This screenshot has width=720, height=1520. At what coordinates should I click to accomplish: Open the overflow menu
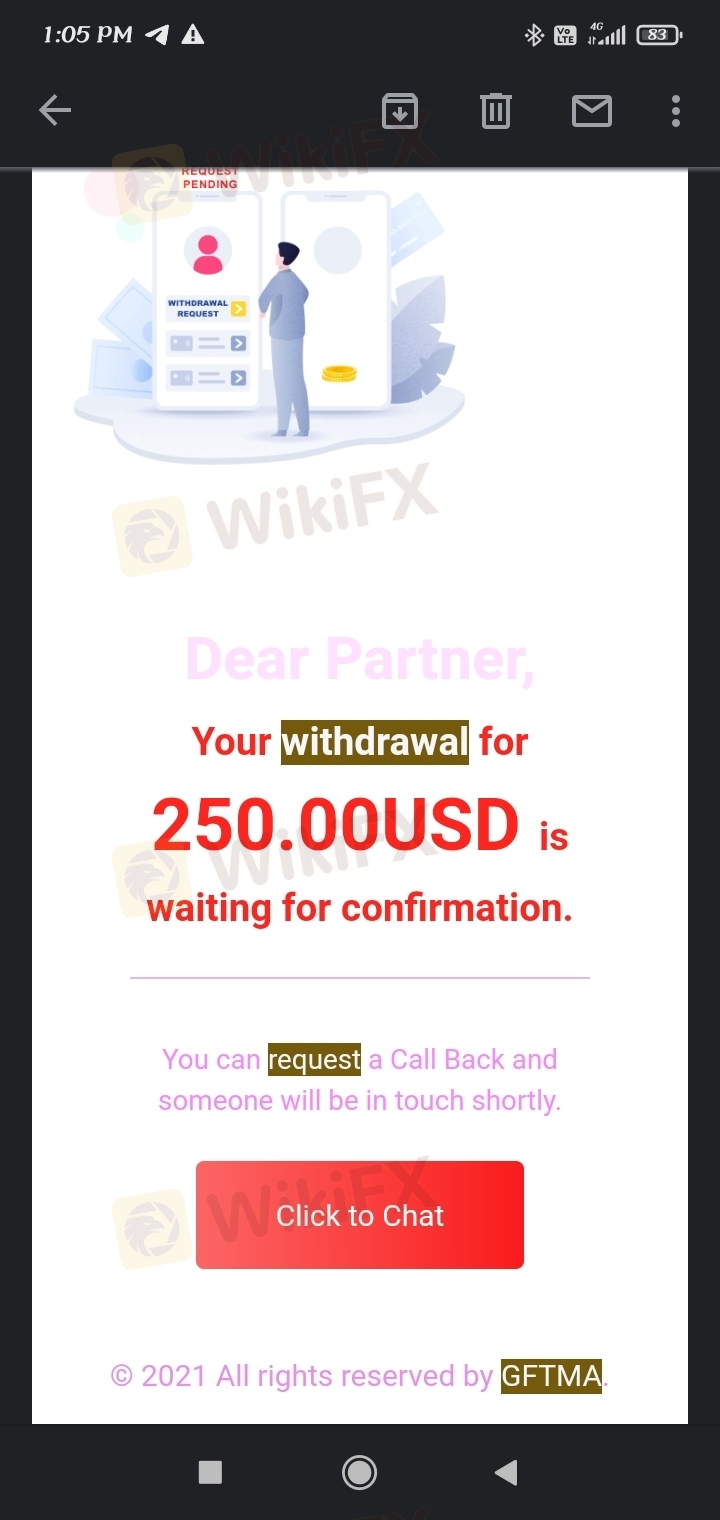point(676,111)
